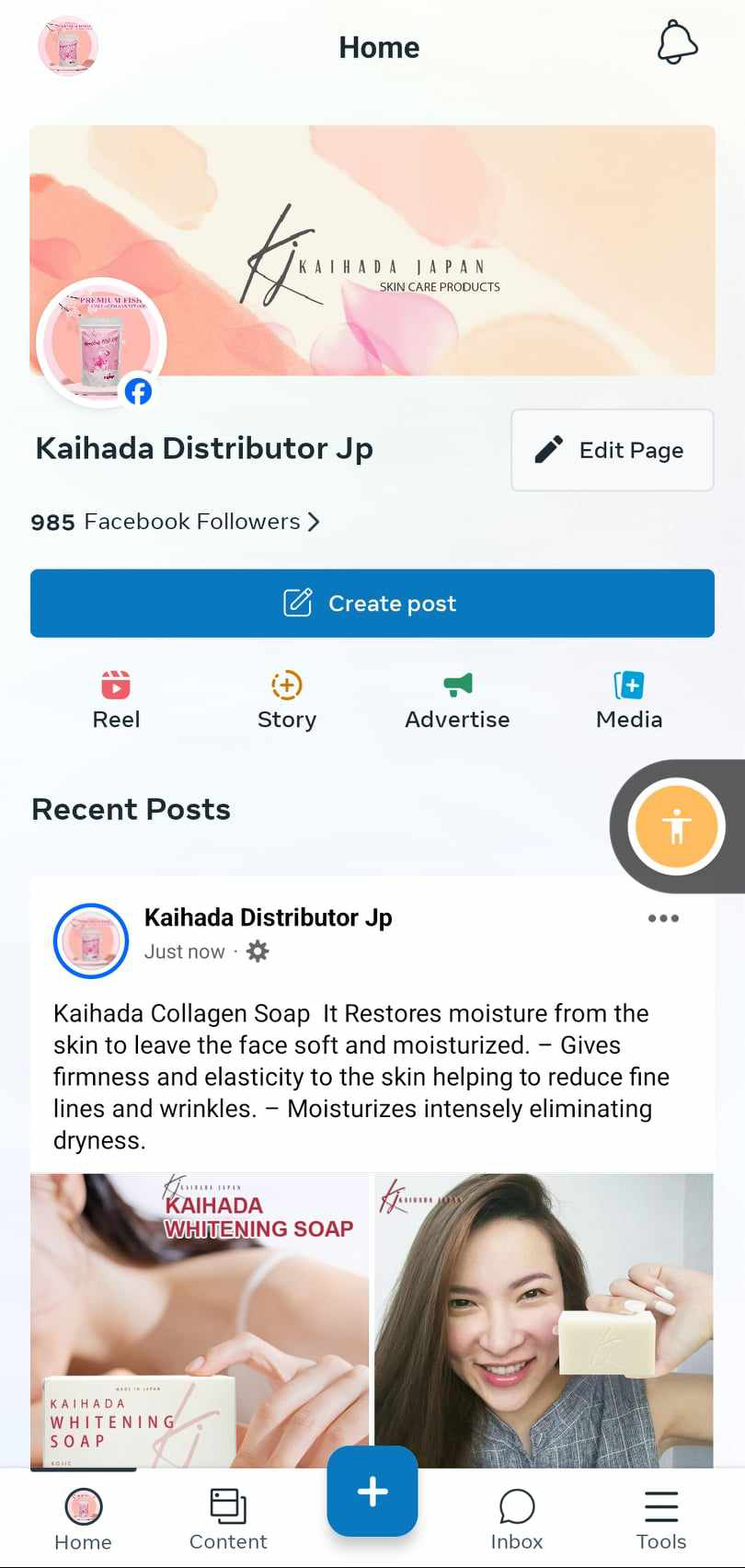
Task: Select the Home tab
Action: tap(83, 1518)
